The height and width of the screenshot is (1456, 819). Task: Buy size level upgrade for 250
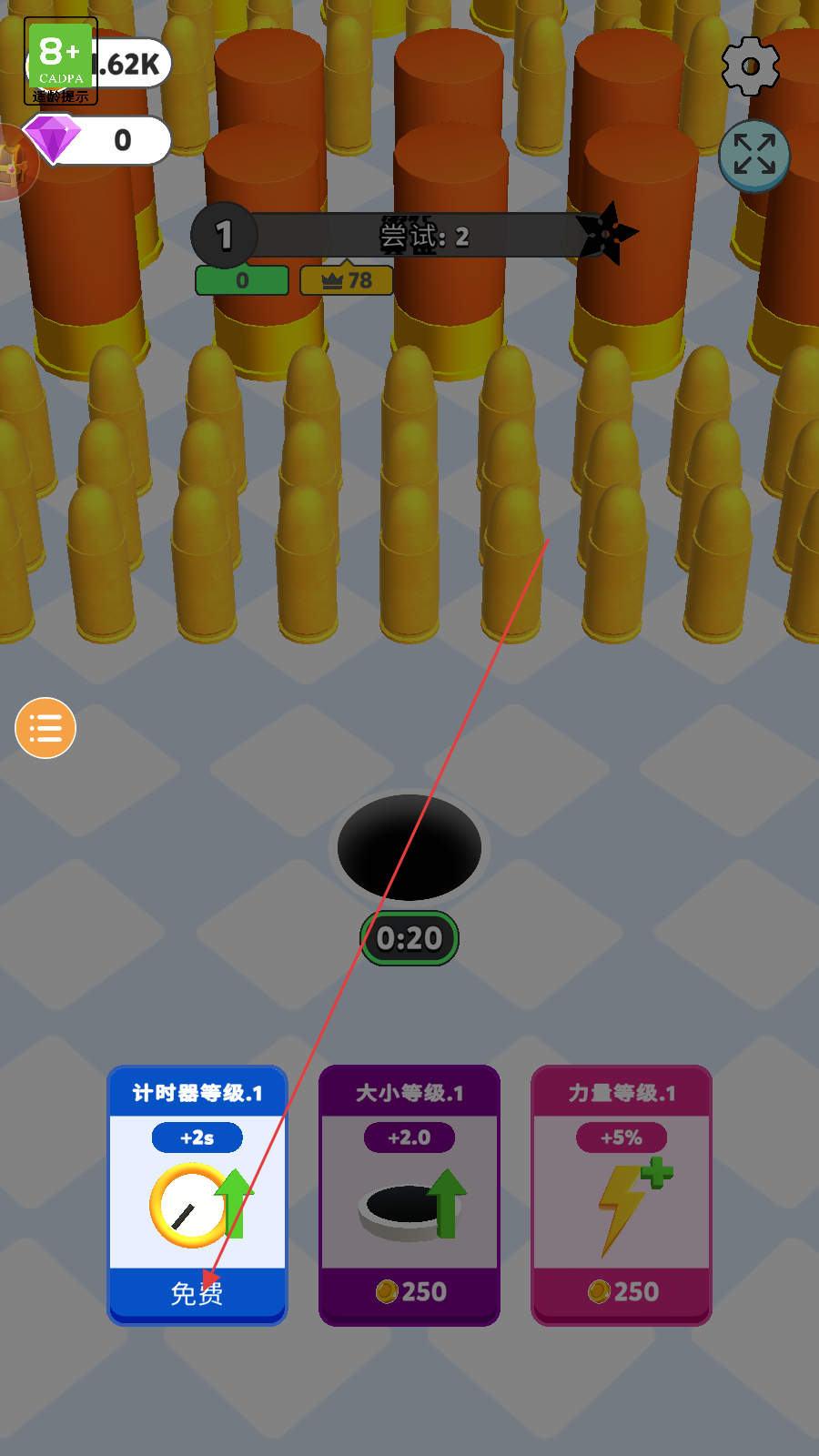click(x=409, y=1290)
